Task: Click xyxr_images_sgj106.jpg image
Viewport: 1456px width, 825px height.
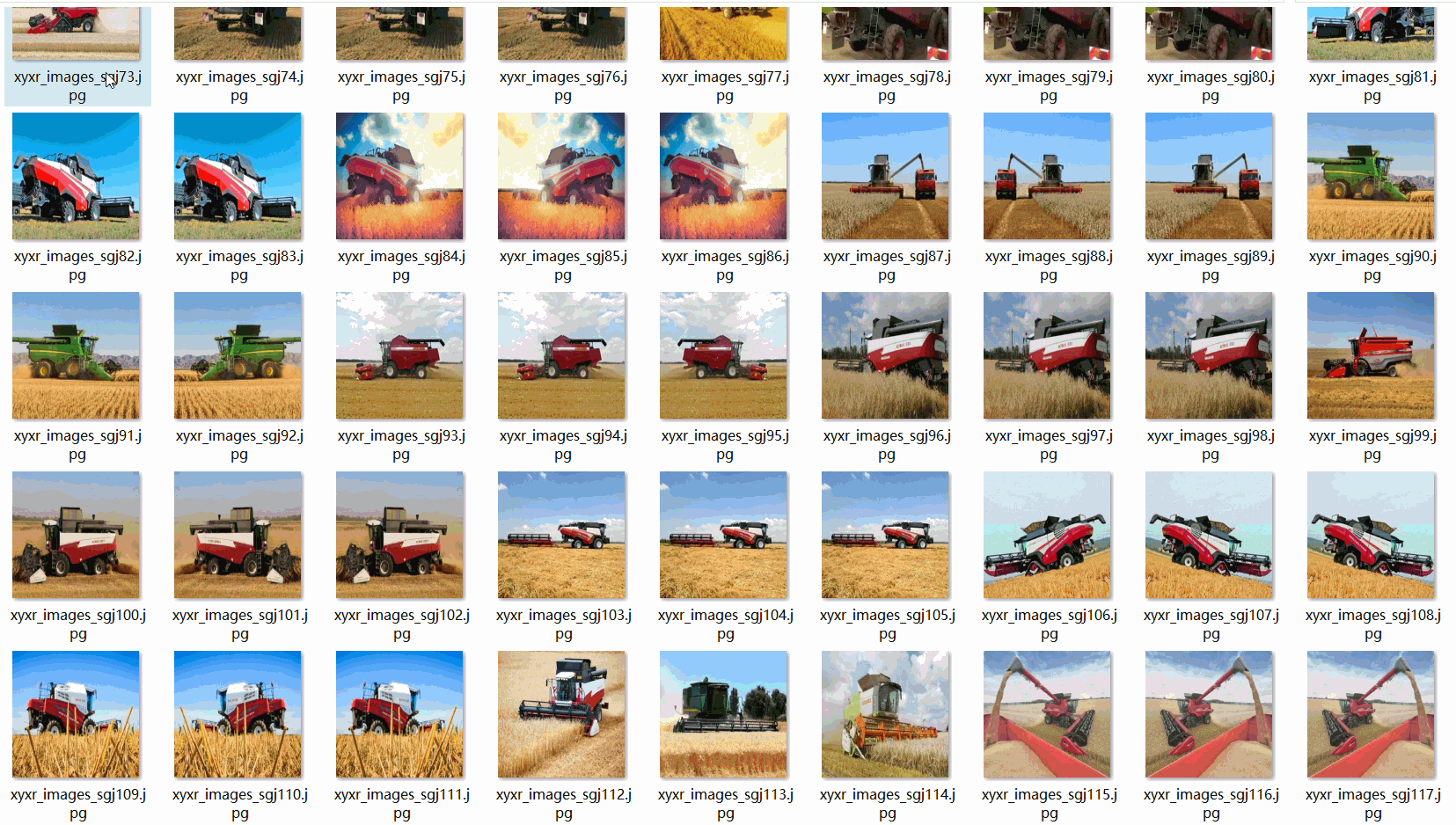Action: [1047, 535]
